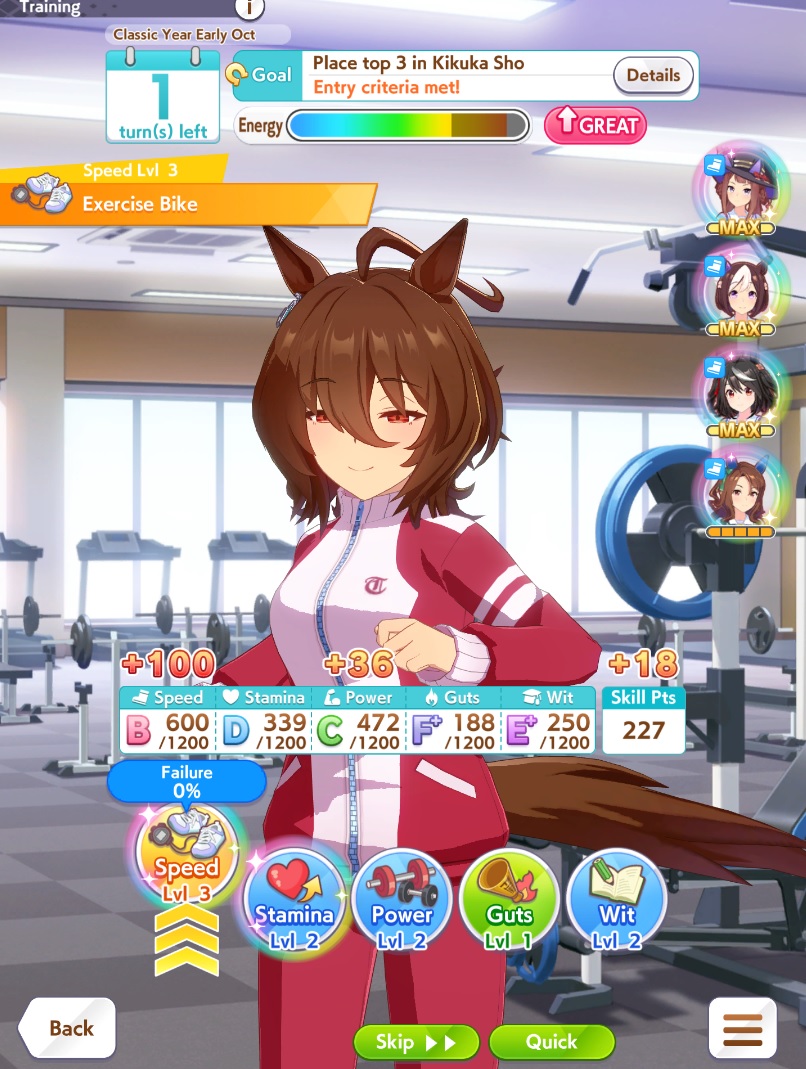Open the hamburger menu
The height and width of the screenshot is (1069, 806).
(742, 1029)
